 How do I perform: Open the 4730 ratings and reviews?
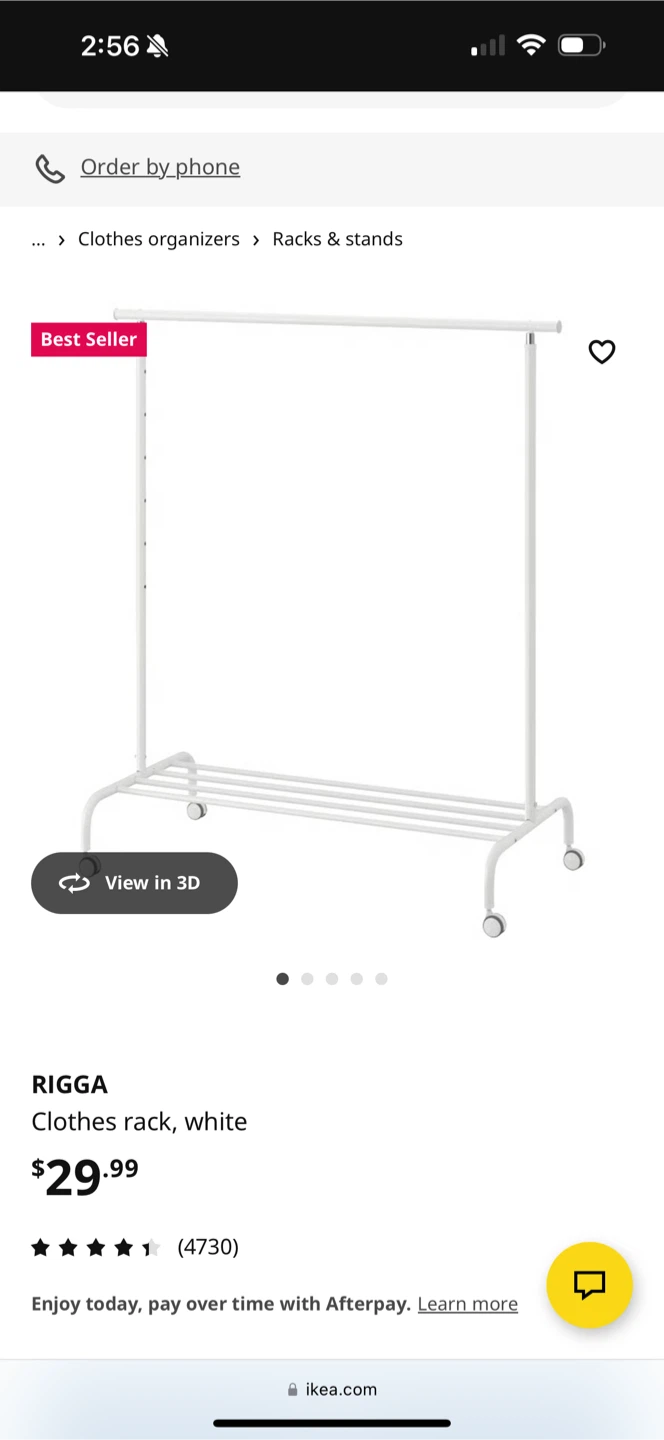208,1247
